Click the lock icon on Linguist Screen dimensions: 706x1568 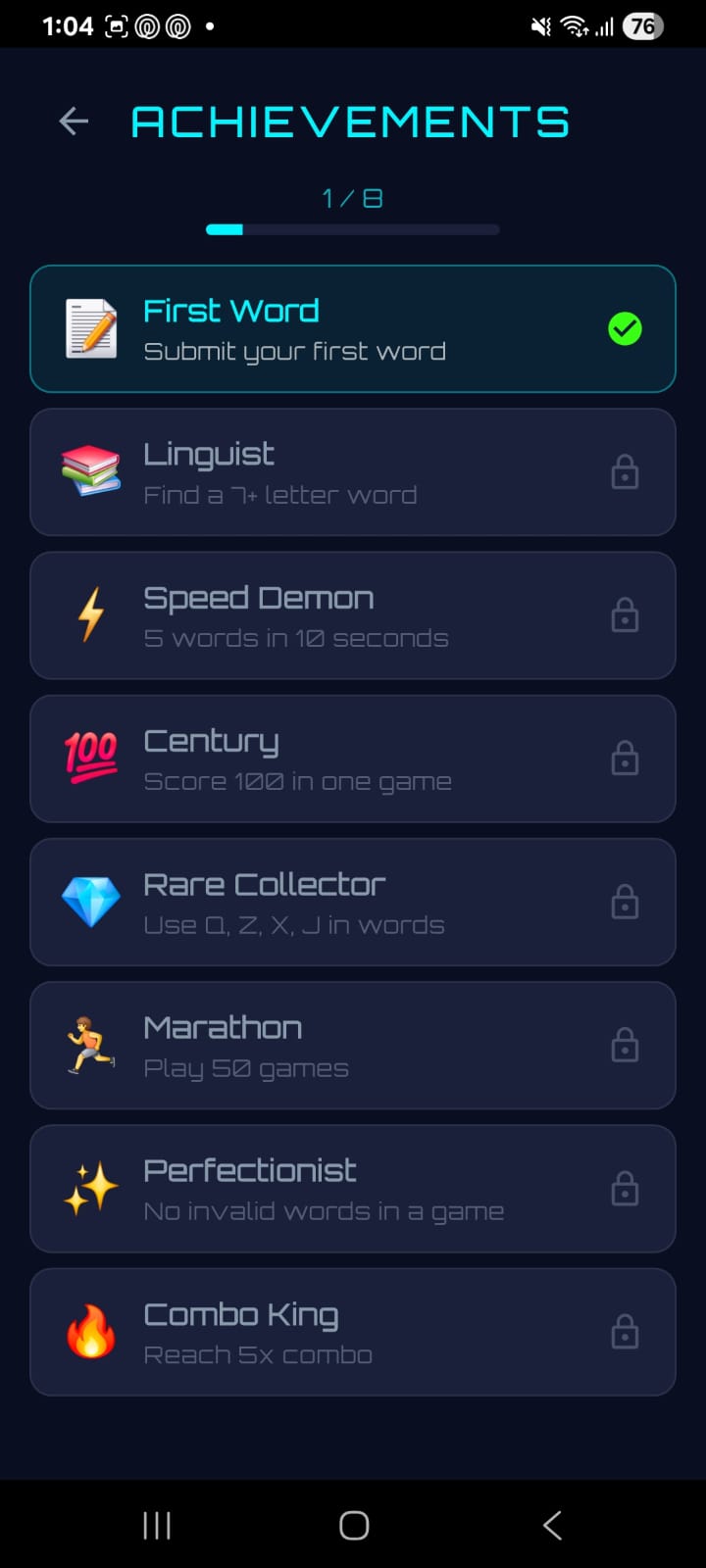coord(625,471)
